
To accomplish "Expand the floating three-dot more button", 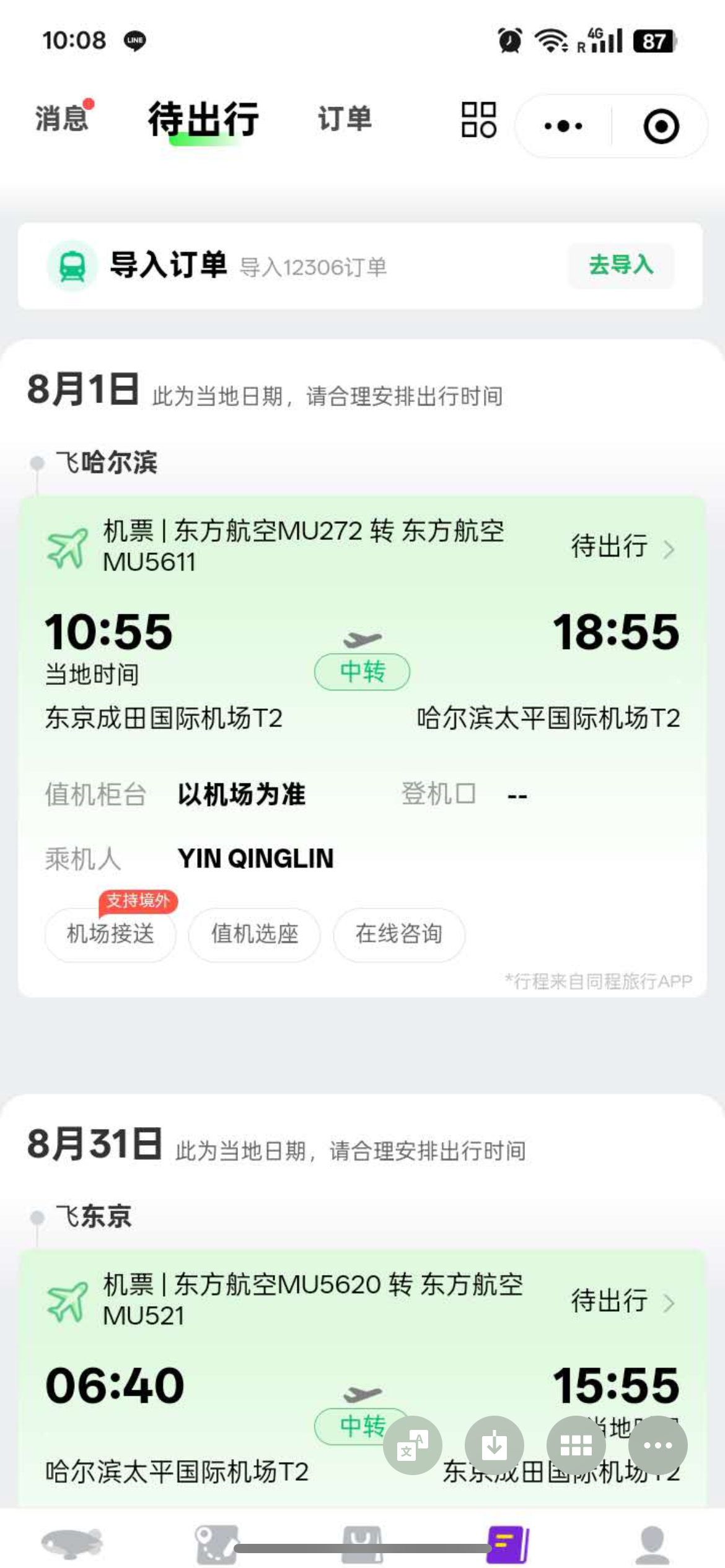I will 657,1445.
